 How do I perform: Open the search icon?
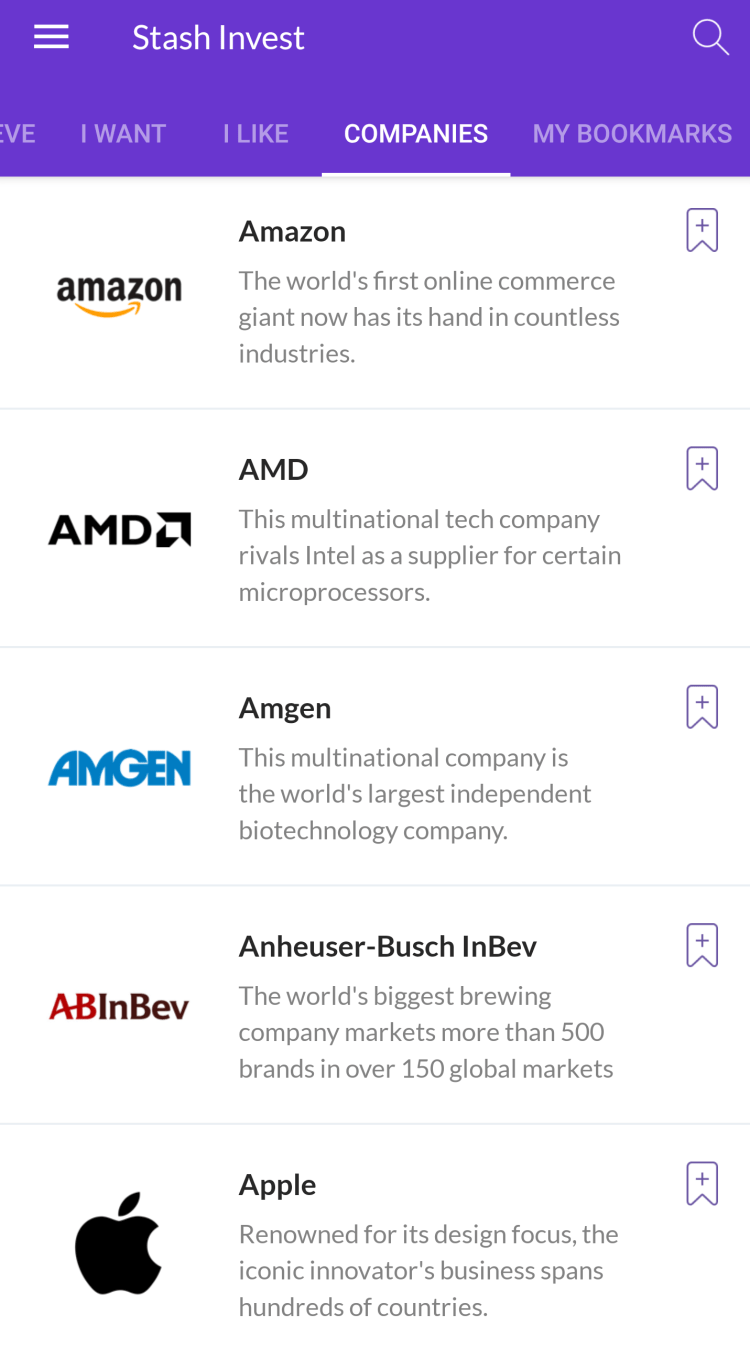click(710, 38)
